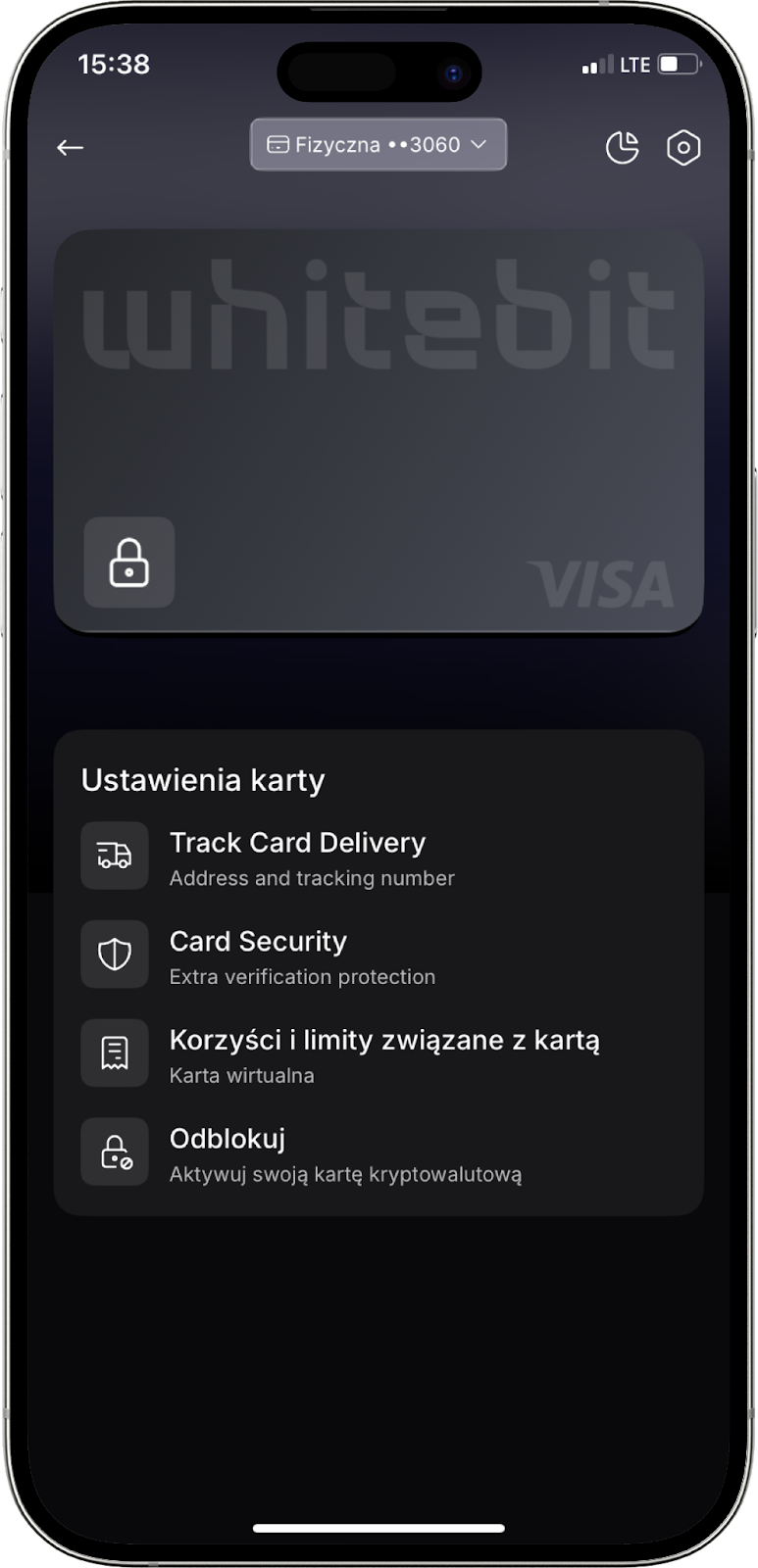Open Korzyści i limity związane z kartą
This screenshot has width=758, height=1568.
pyautogui.click(x=383, y=1053)
